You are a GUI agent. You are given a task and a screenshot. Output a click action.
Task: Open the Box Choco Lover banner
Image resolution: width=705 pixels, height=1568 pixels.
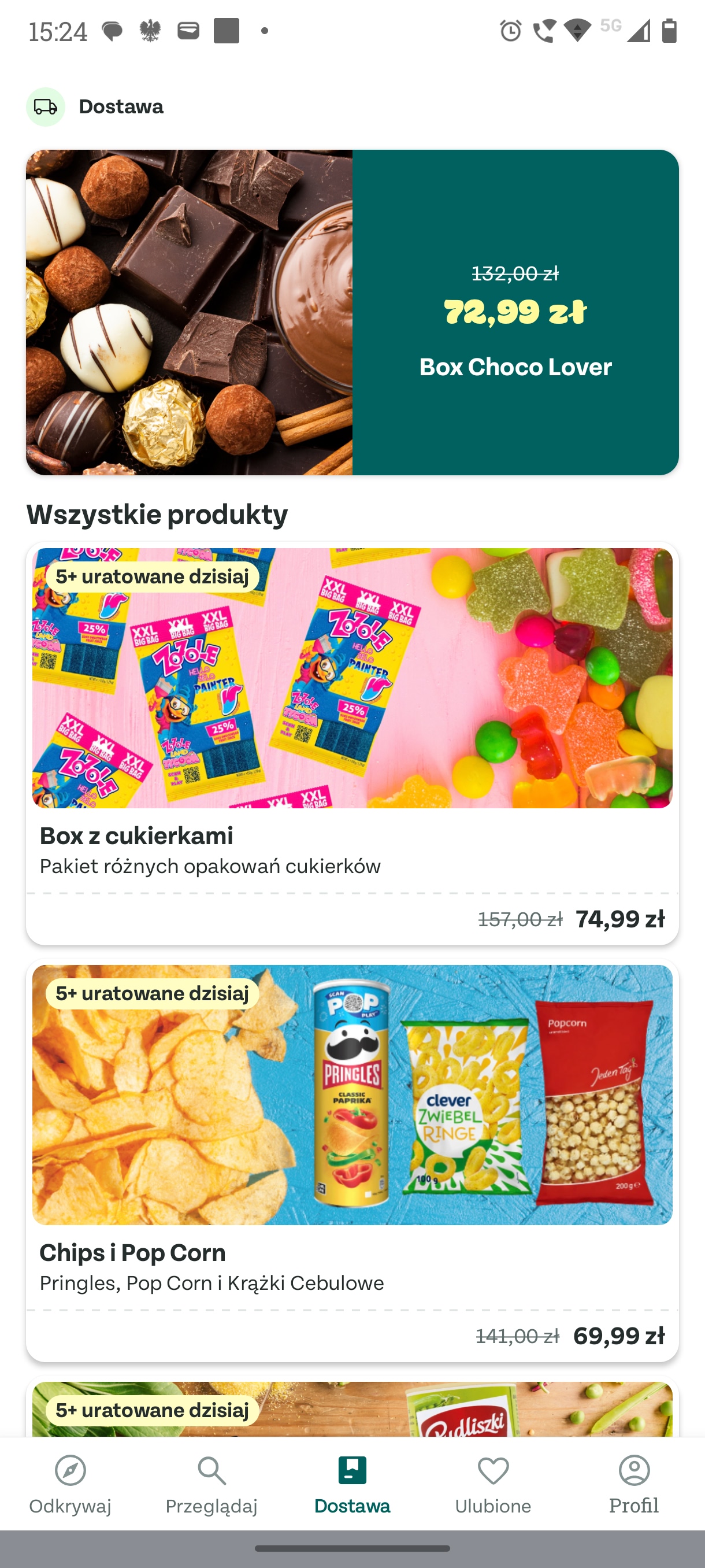[x=352, y=312]
